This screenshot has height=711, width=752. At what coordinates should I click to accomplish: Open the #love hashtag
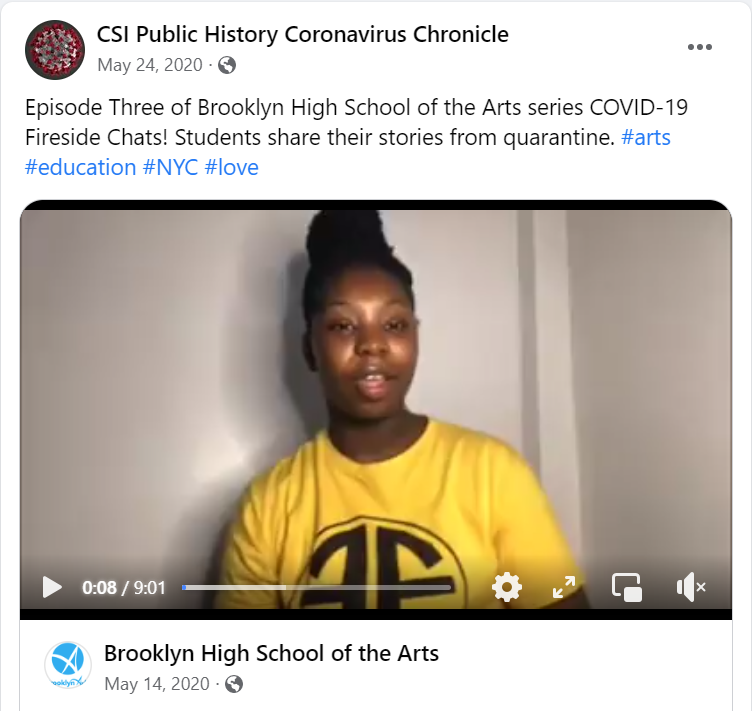click(x=231, y=167)
